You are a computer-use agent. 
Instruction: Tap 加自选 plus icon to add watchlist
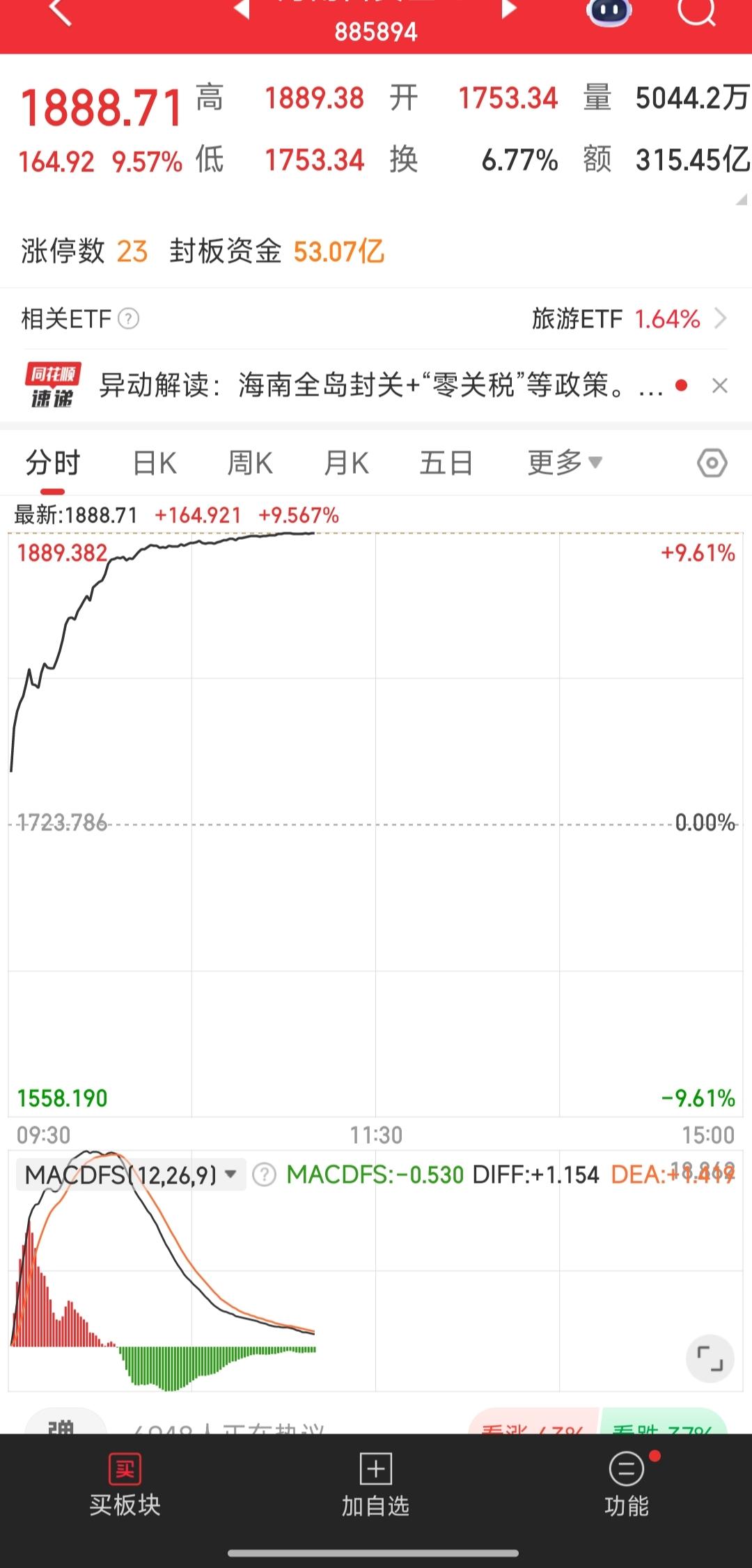pyautogui.click(x=375, y=1475)
